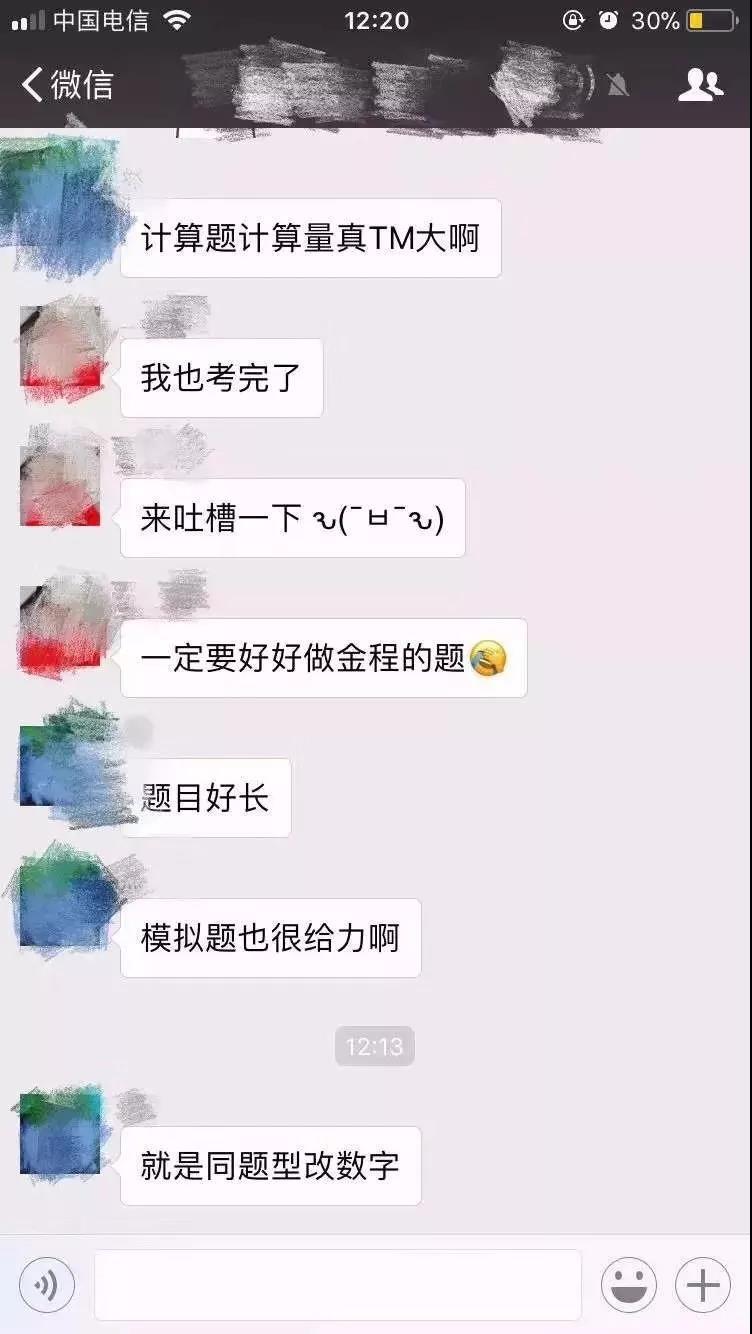This screenshot has height=1334, width=752.
Task: Open the emoji sticker panel
Action: click(629, 1285)
